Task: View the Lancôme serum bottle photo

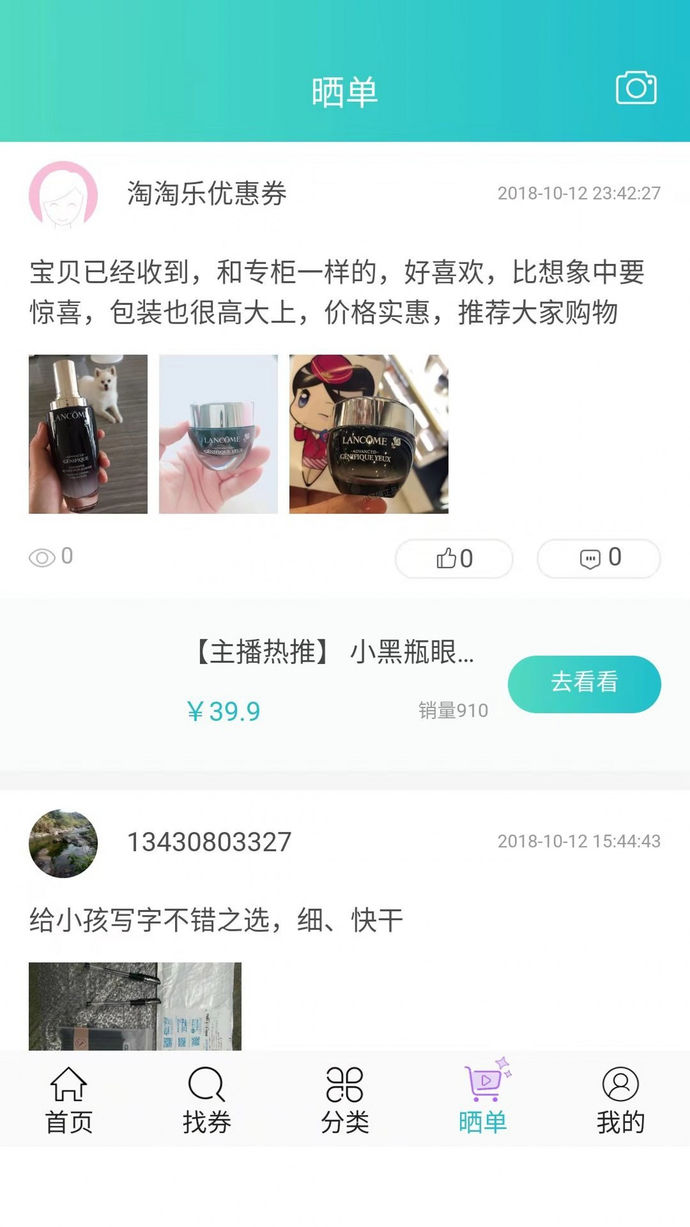Action: tap(88, 434)
